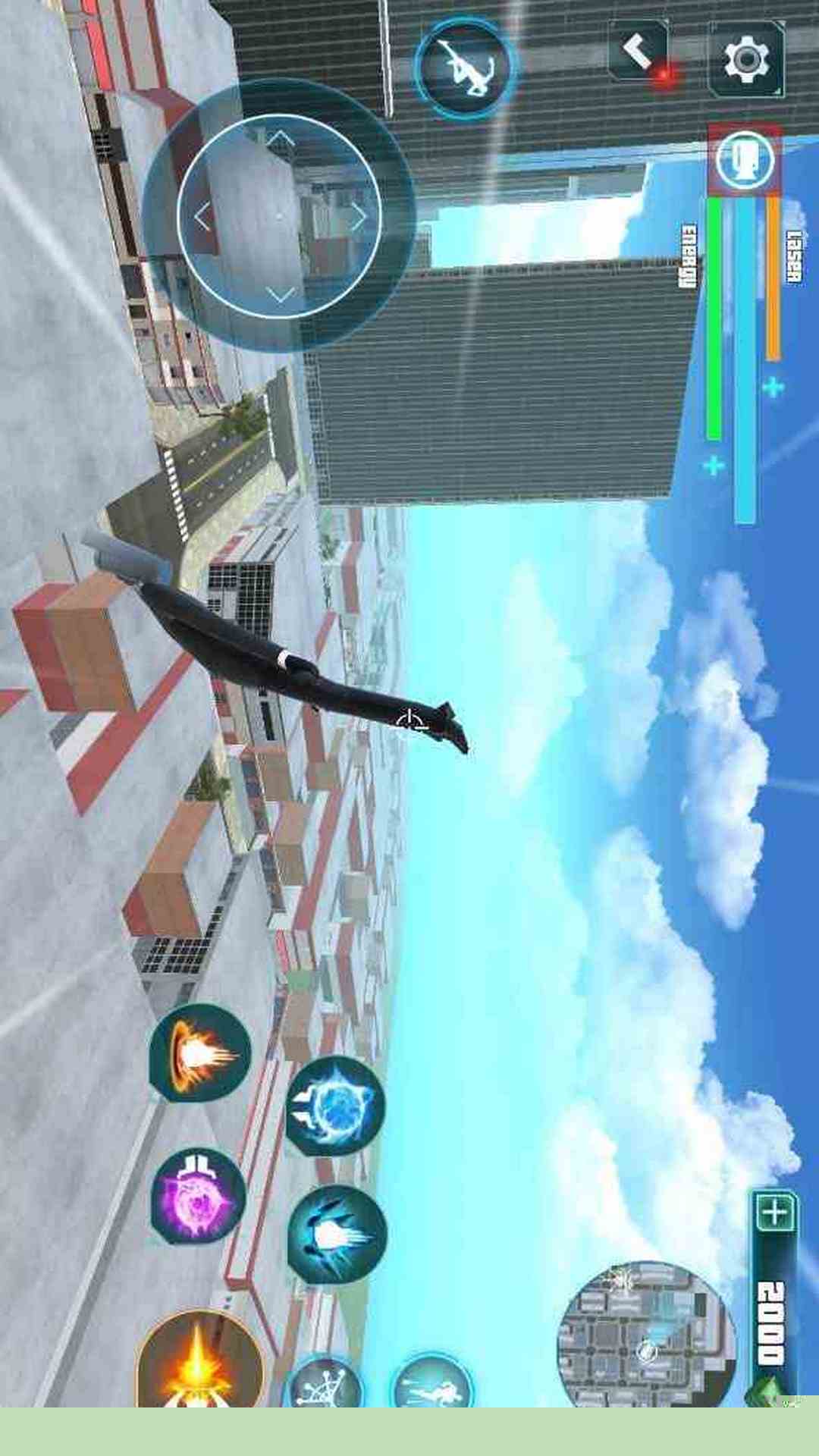The image size is (819, 1456).
Task: Open the settings gear
Action: coord(746,59)
